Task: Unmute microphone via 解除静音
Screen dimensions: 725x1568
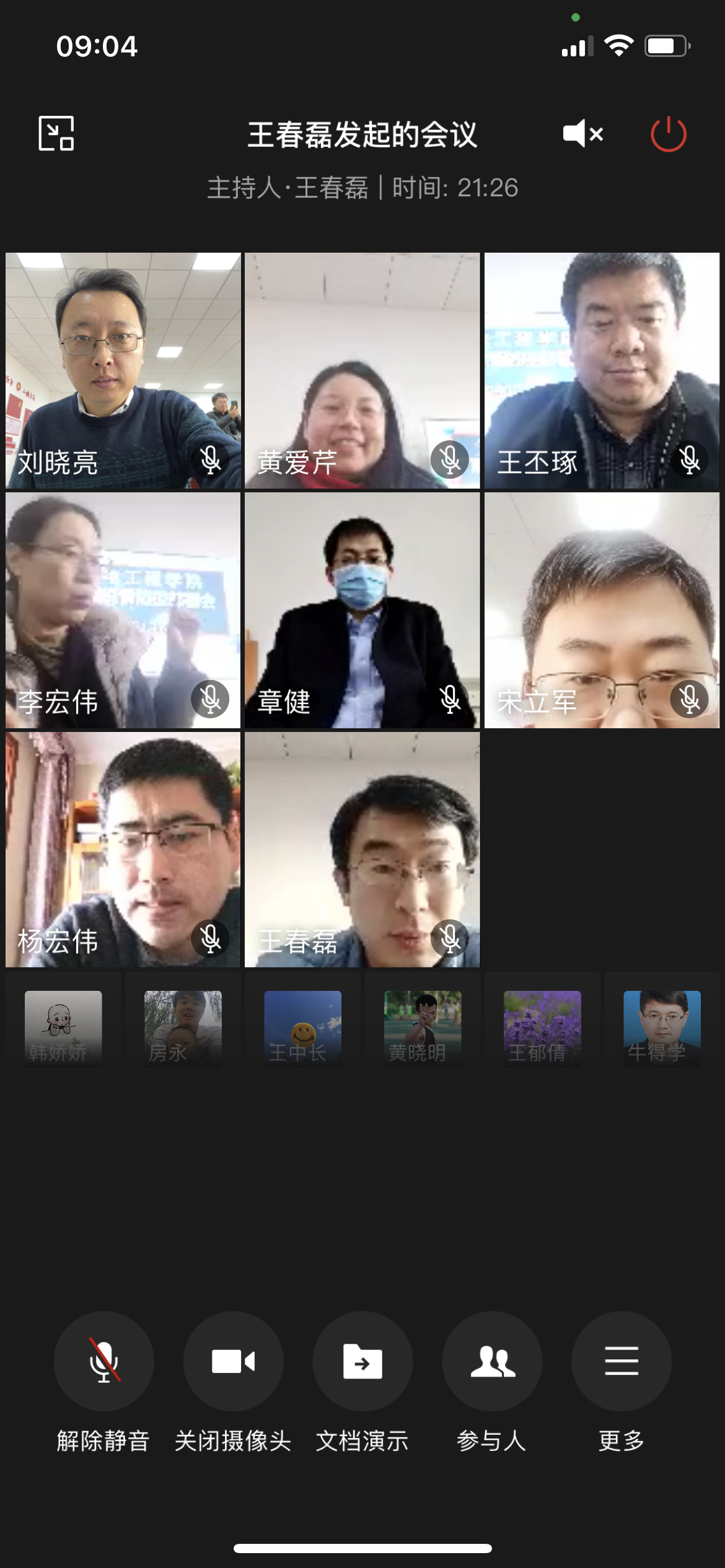Action: [104, 1361]
